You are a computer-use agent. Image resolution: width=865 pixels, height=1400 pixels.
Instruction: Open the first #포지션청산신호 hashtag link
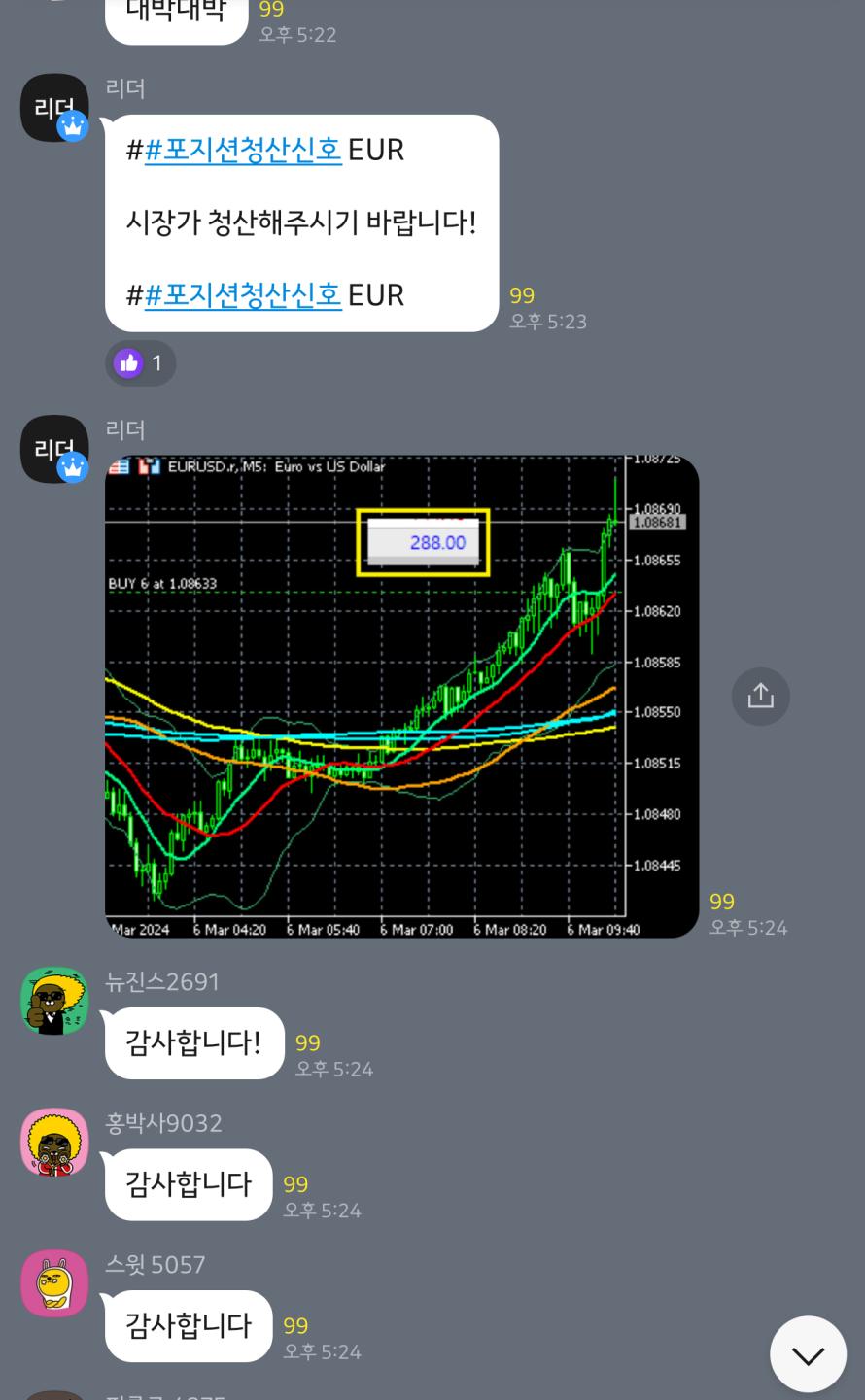tap(243, 150)
